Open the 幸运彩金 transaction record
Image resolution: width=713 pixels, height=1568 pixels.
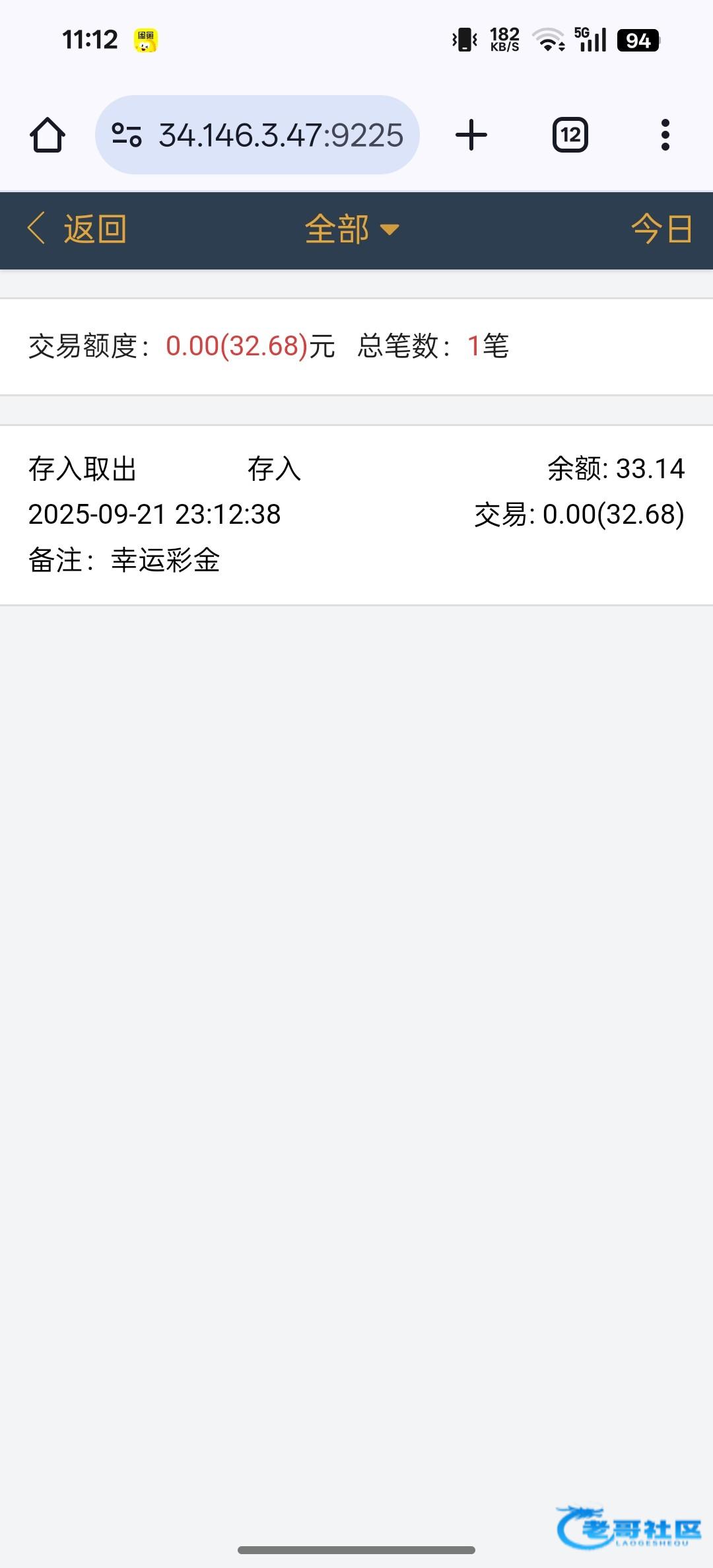356,515
